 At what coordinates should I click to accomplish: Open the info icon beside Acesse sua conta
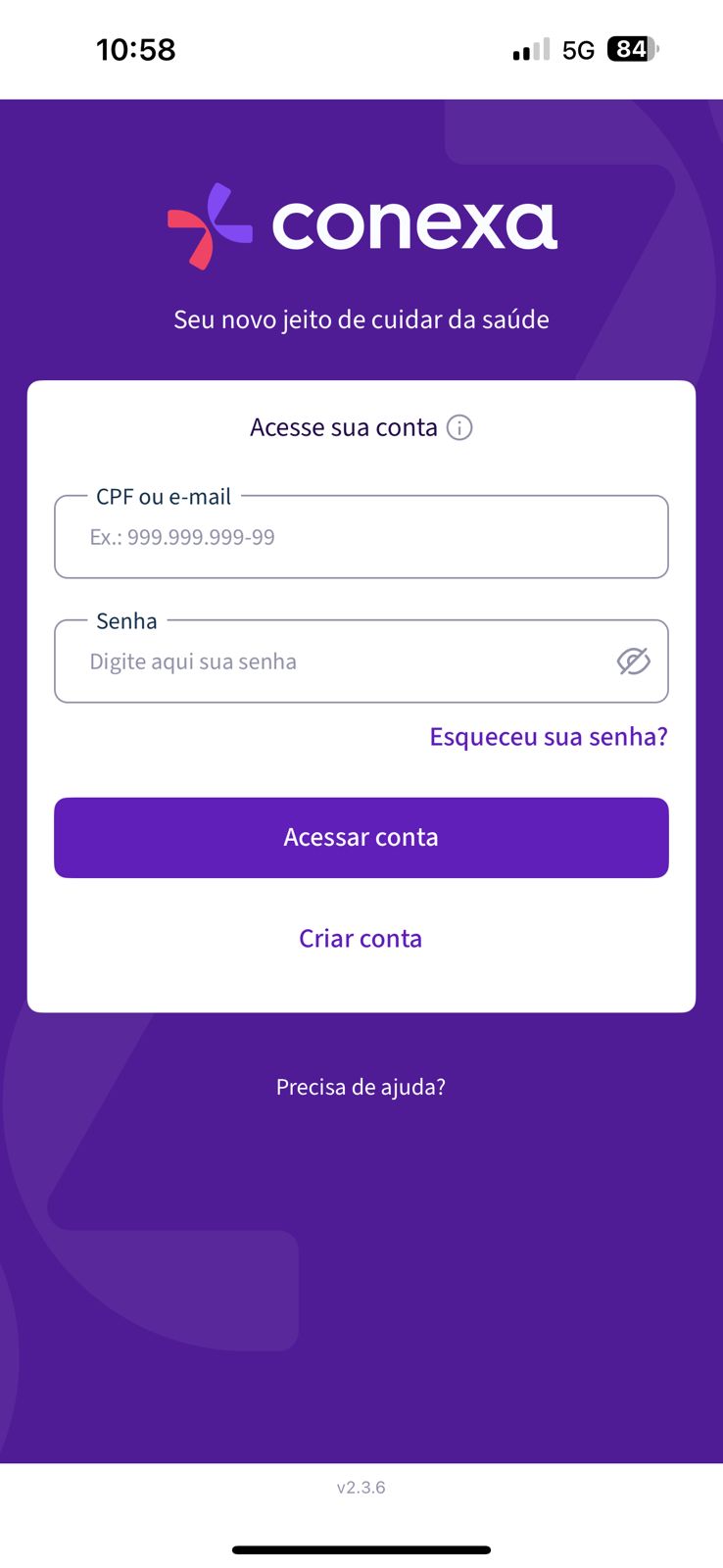(x=459, y=427)
